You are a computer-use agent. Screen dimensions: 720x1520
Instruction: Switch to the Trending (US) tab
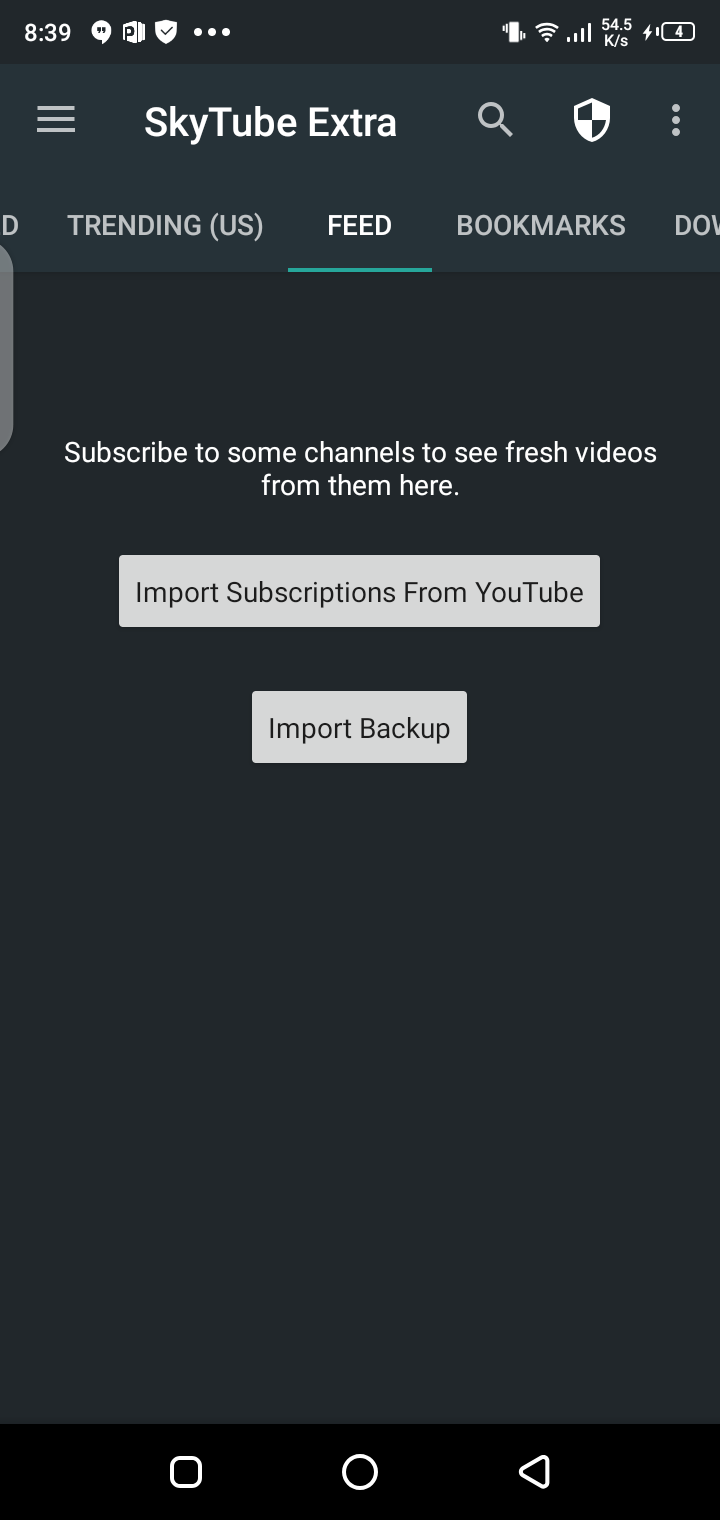point(165,226)
